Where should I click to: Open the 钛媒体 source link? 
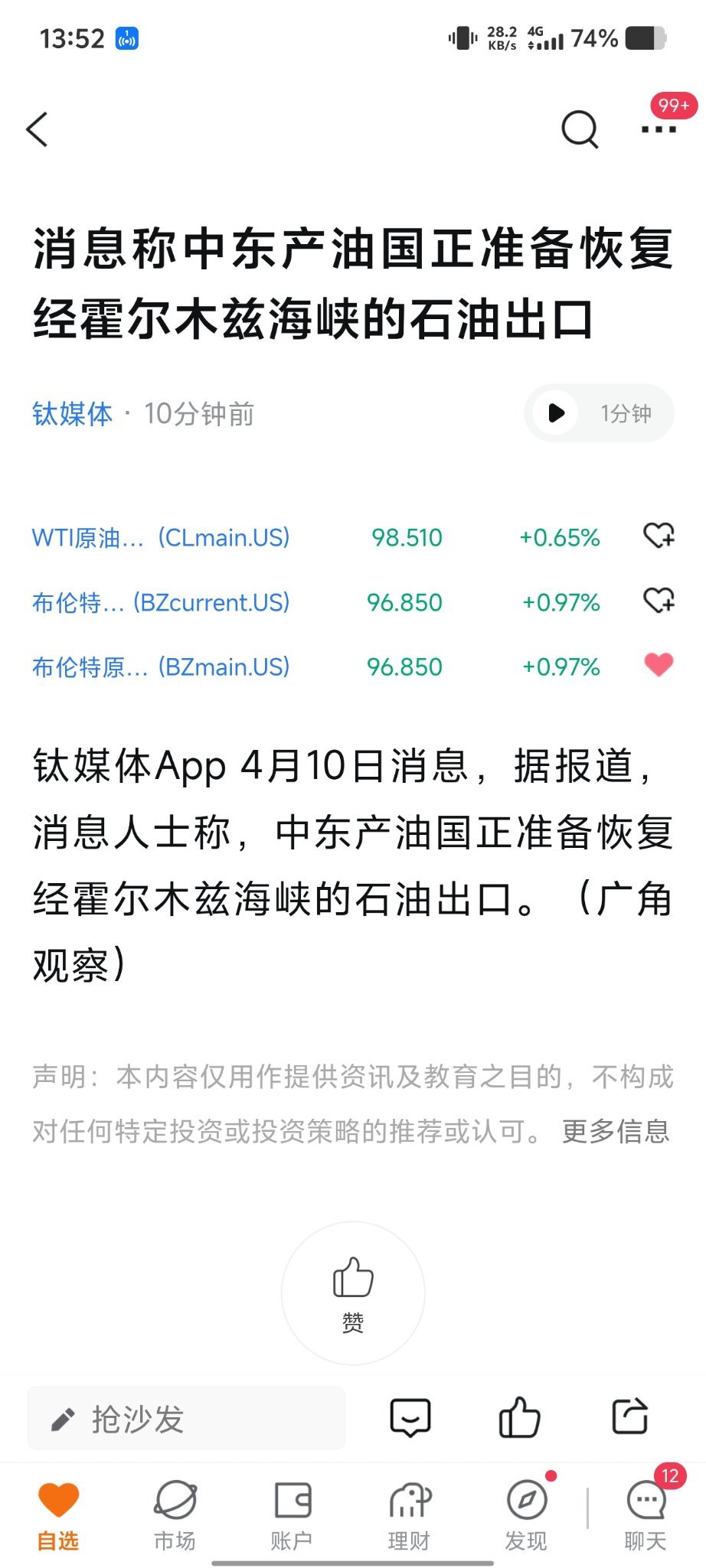coord(72,414)
